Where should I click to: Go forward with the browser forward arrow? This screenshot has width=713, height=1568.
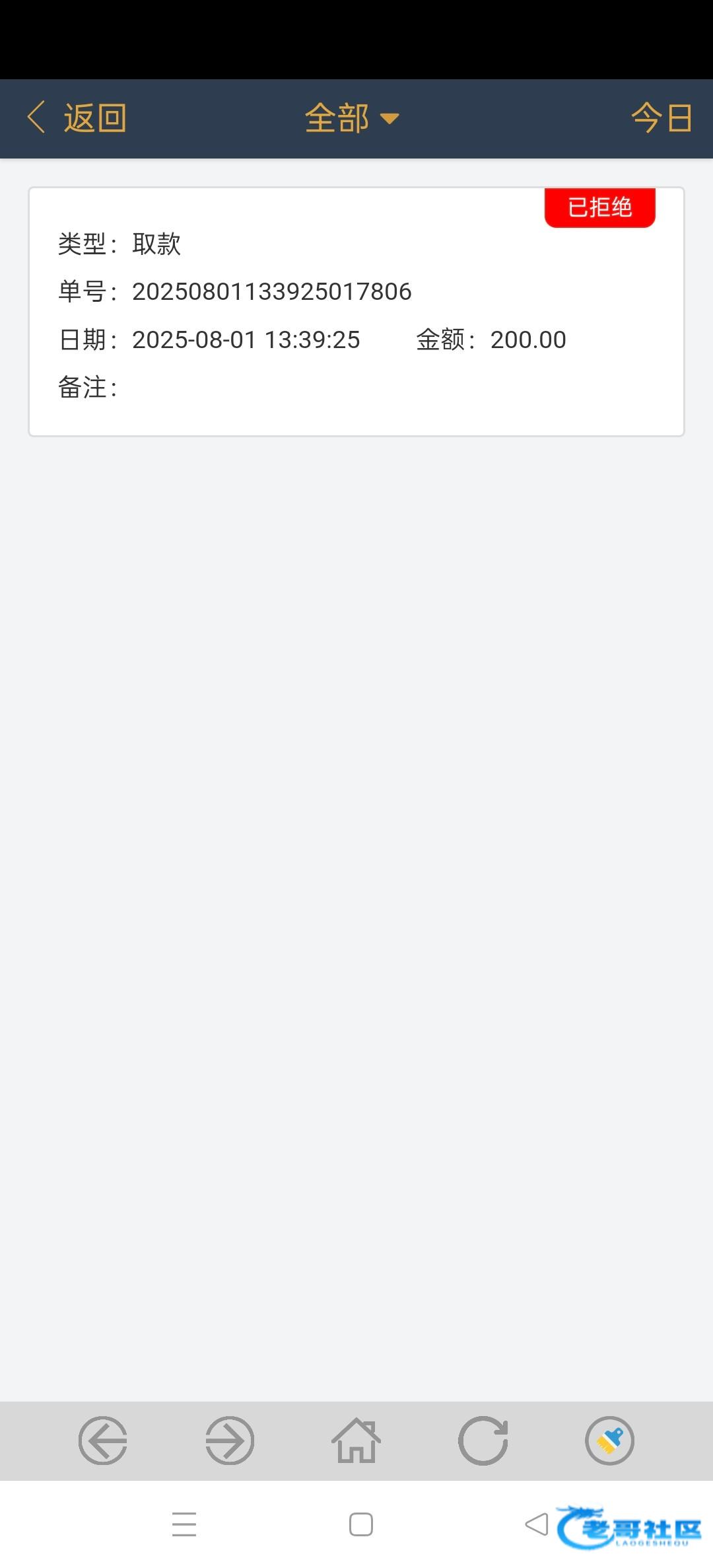point(230,1441)
